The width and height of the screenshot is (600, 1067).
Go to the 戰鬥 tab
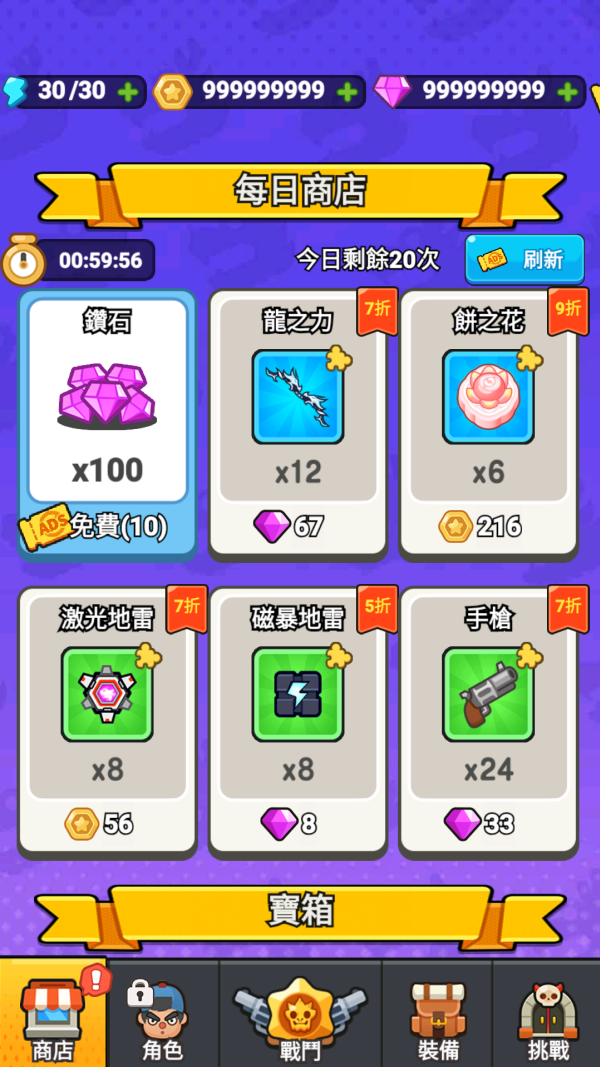[x=299, y=1015]
